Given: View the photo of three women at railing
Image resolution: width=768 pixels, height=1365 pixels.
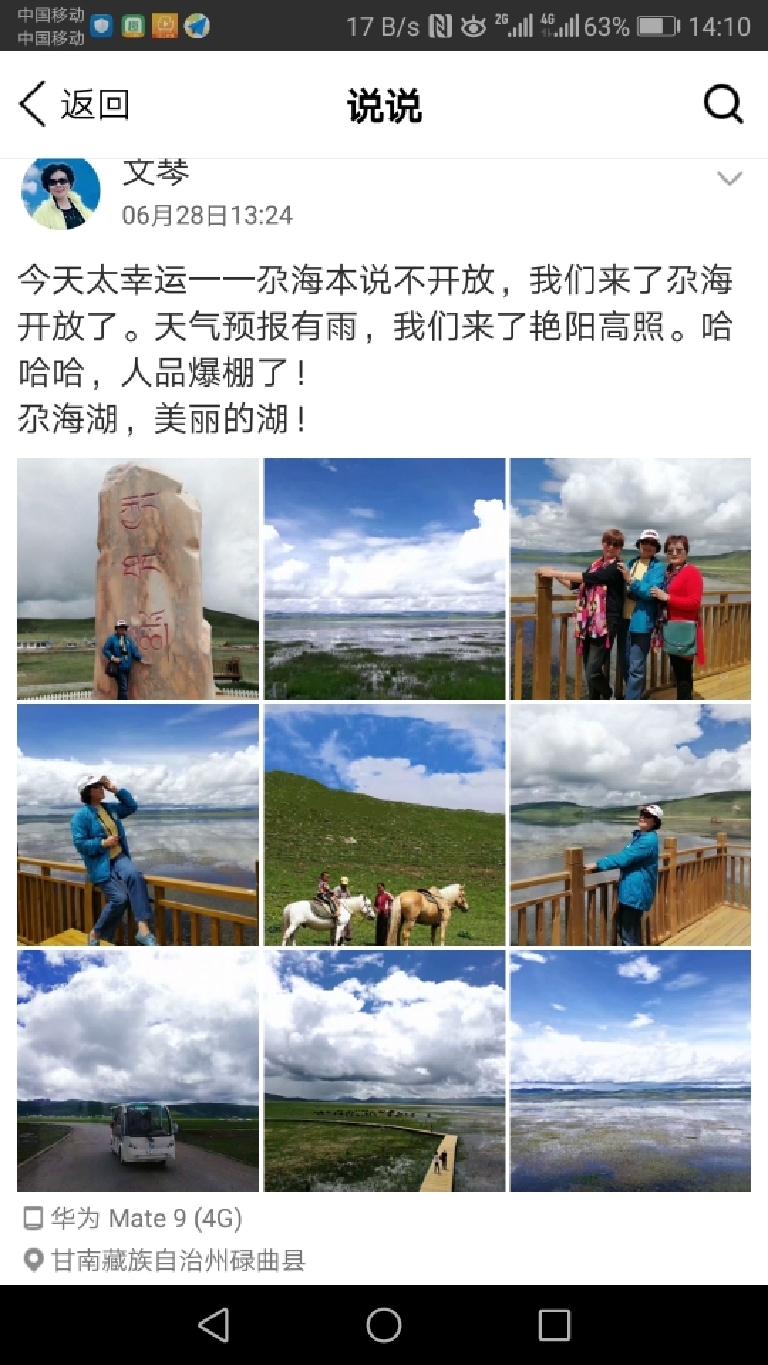Looking at the screenshot, I should pos(630,578).
